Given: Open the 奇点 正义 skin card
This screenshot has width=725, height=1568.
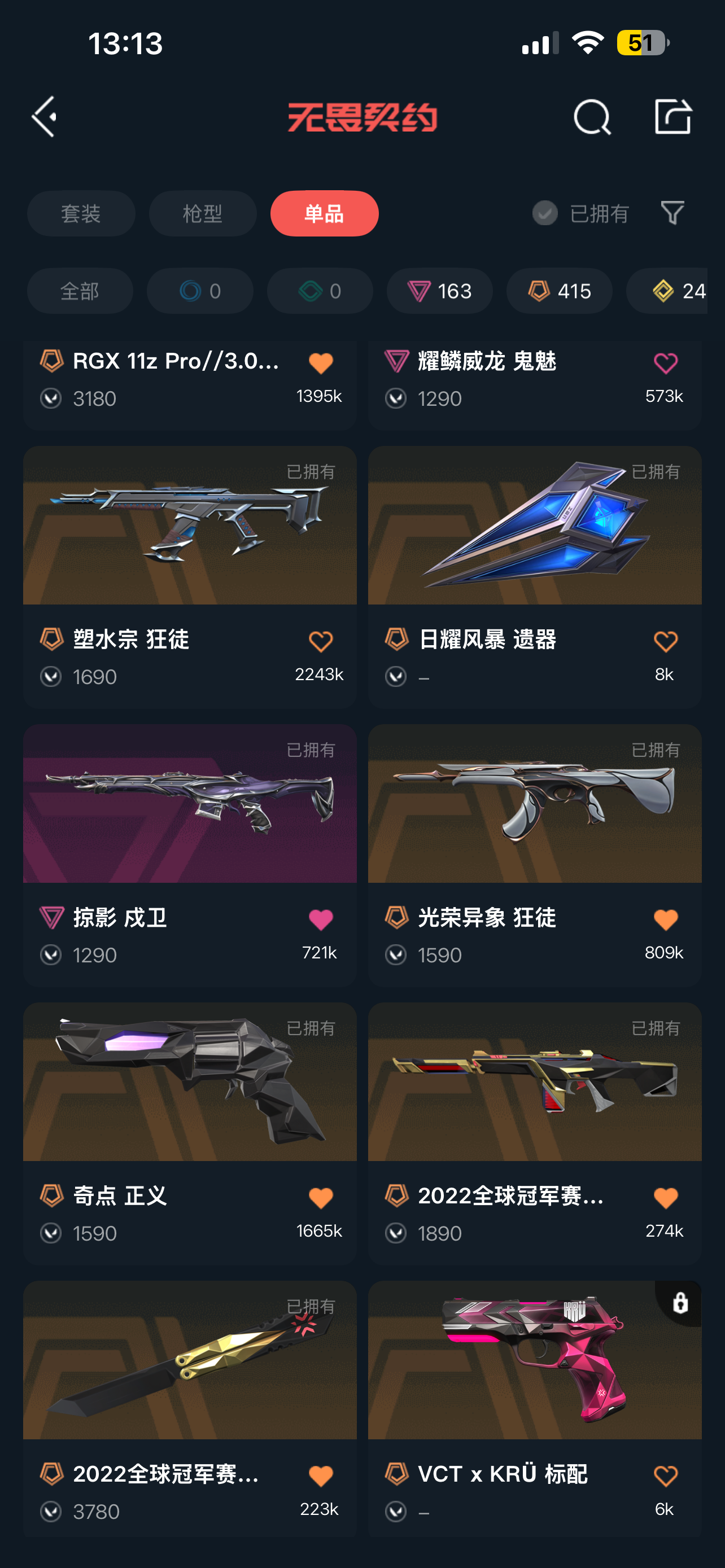Looking at the screenshot, I should pos(190,1133).
